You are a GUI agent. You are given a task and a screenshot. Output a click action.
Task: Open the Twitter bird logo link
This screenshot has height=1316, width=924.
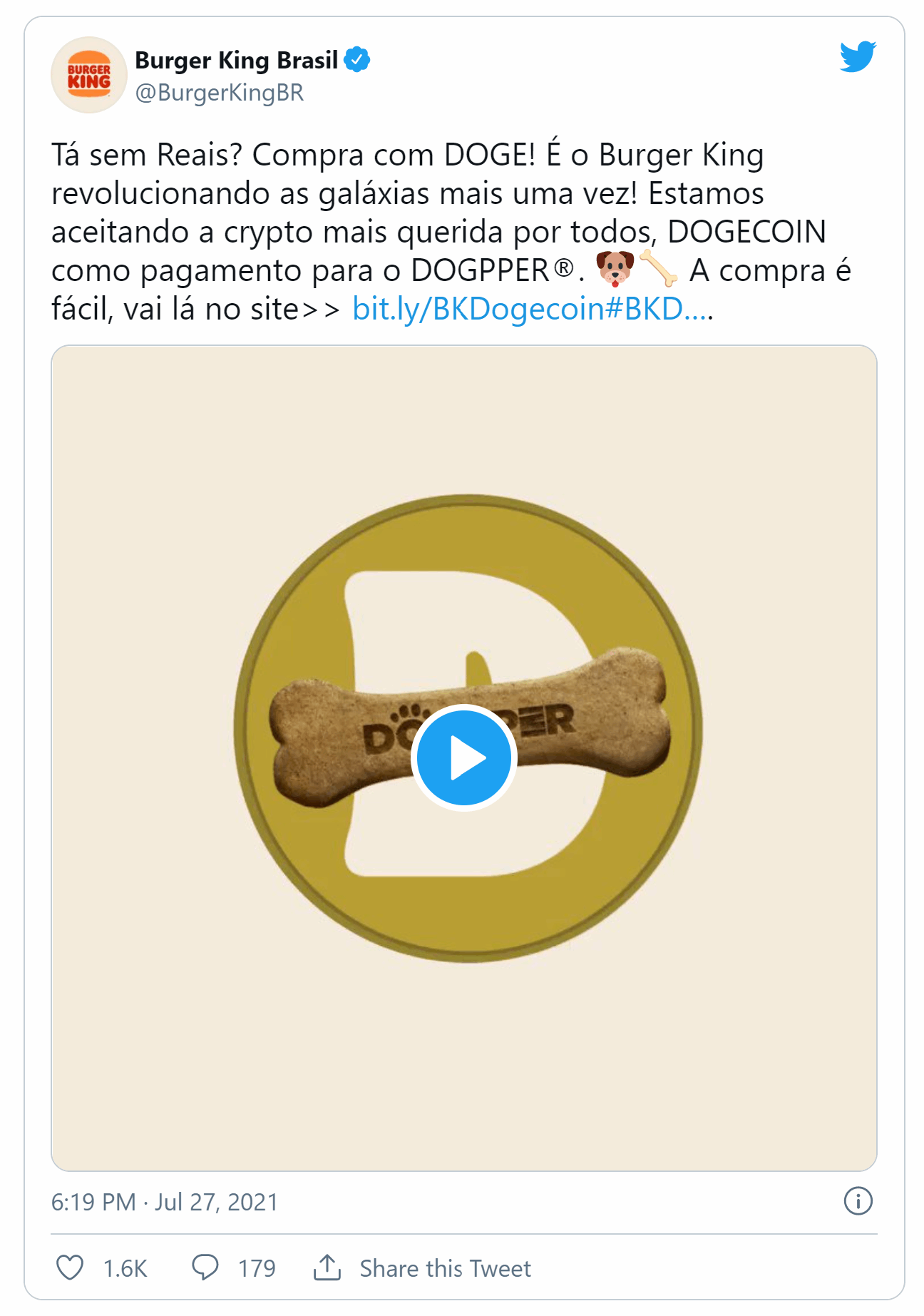857,57
